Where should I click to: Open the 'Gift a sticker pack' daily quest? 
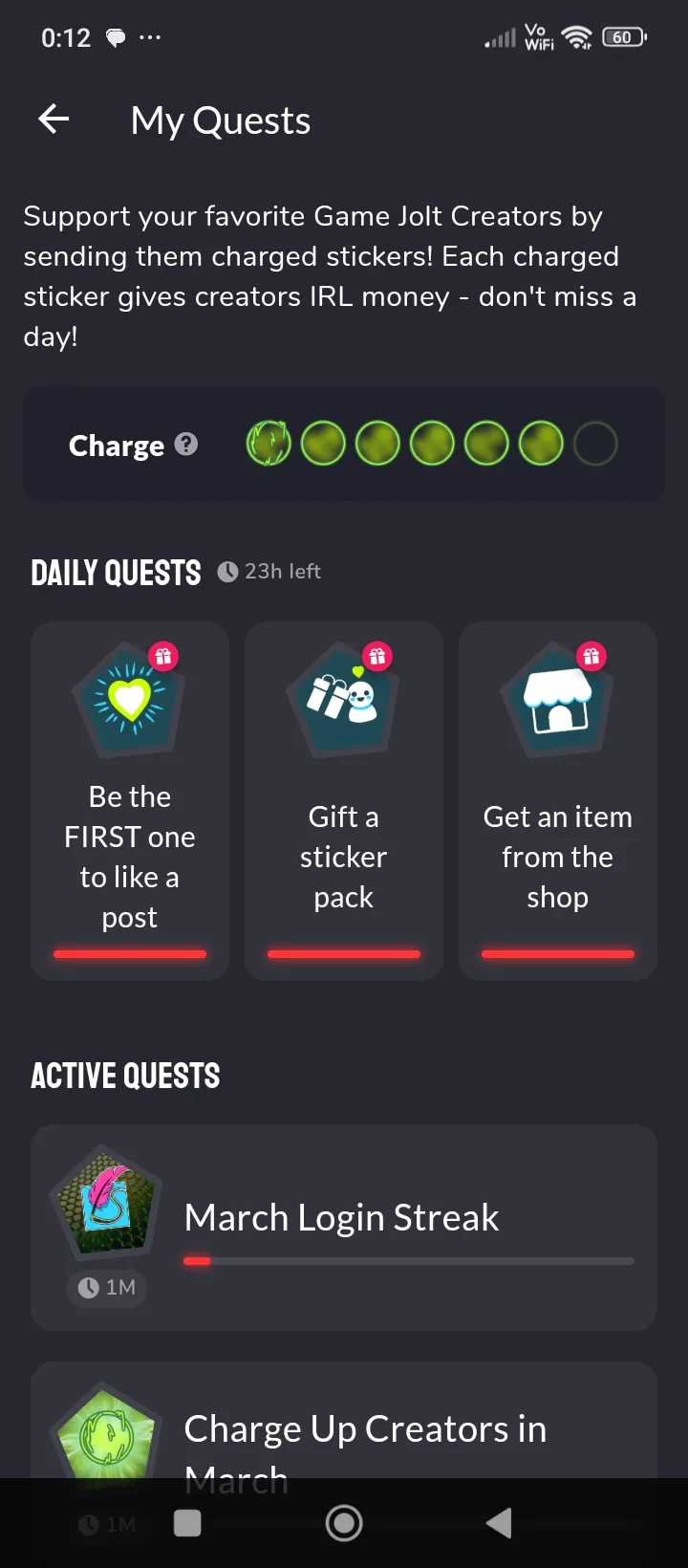tap(344, 800)
